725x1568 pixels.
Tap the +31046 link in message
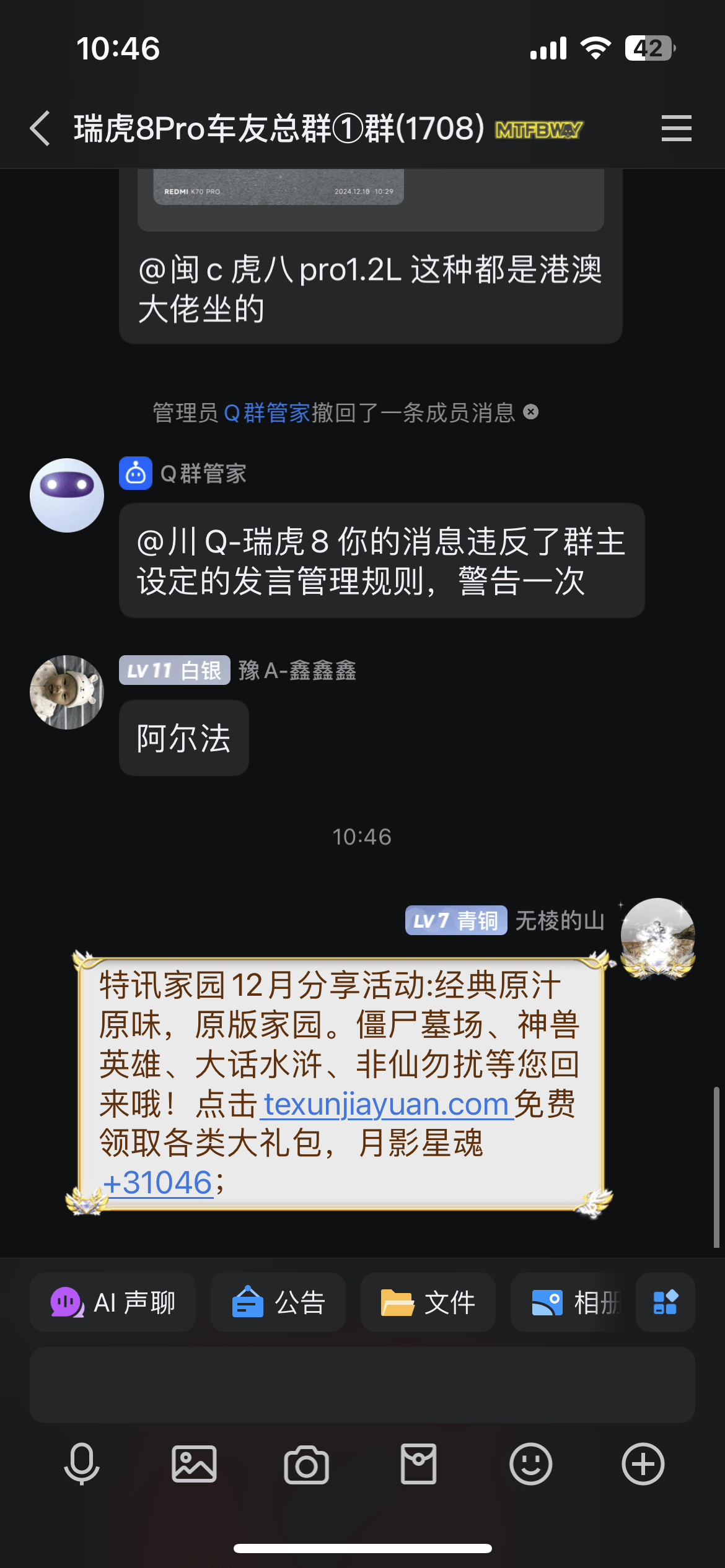[x=158, y=1183]
